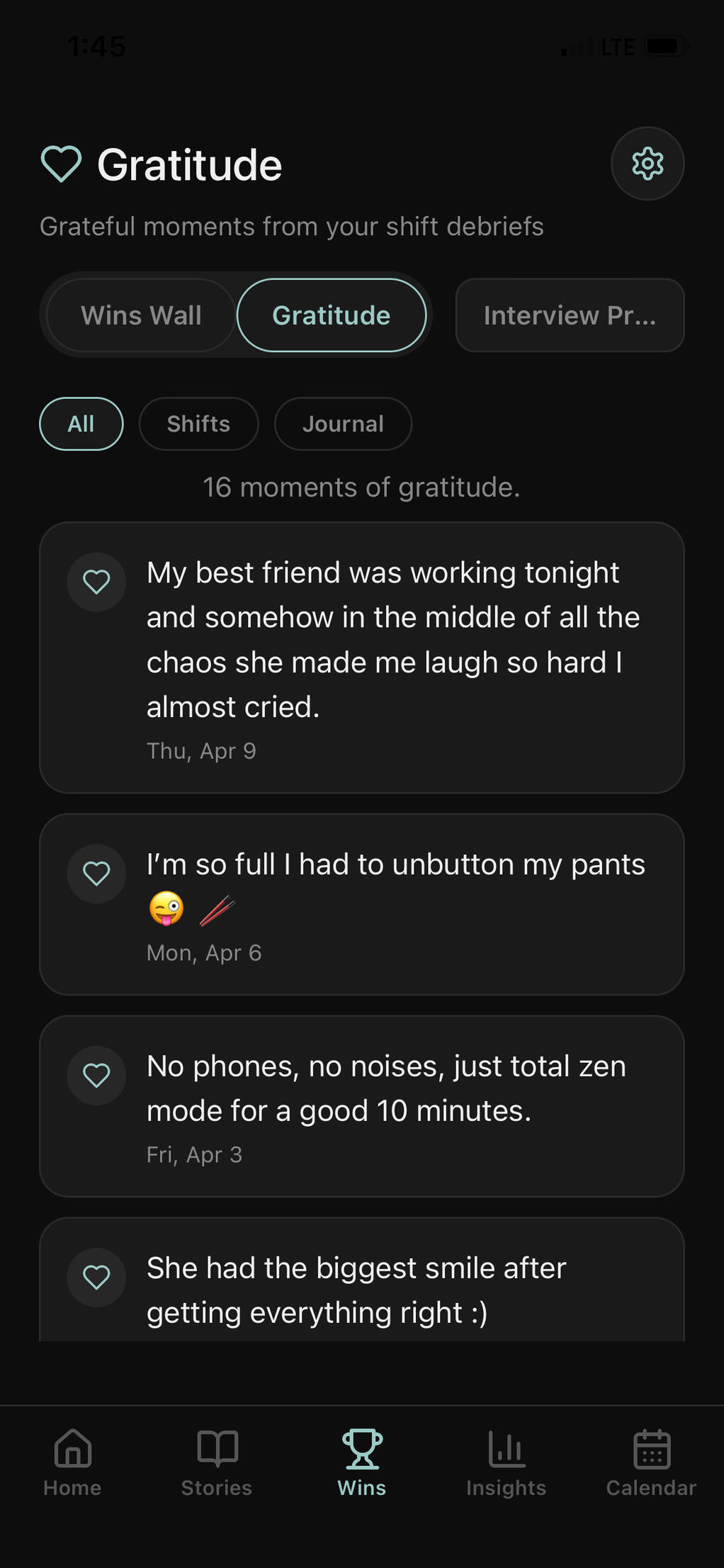Screen dimensions: 724x1568
Task: Select the Gratitude segment tab
Action: [x=332, y=315]
